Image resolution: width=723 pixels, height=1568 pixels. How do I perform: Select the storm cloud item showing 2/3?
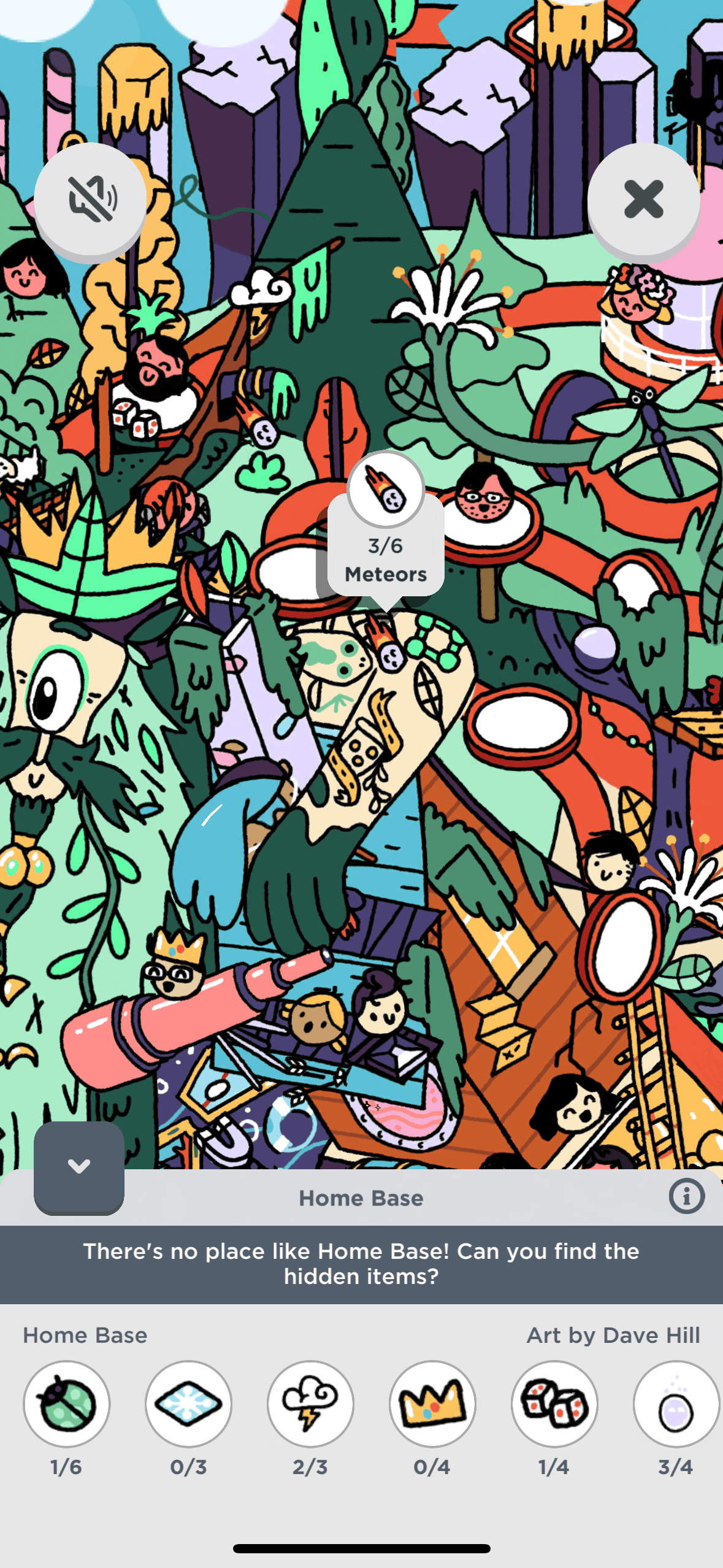coord(310,1404)
